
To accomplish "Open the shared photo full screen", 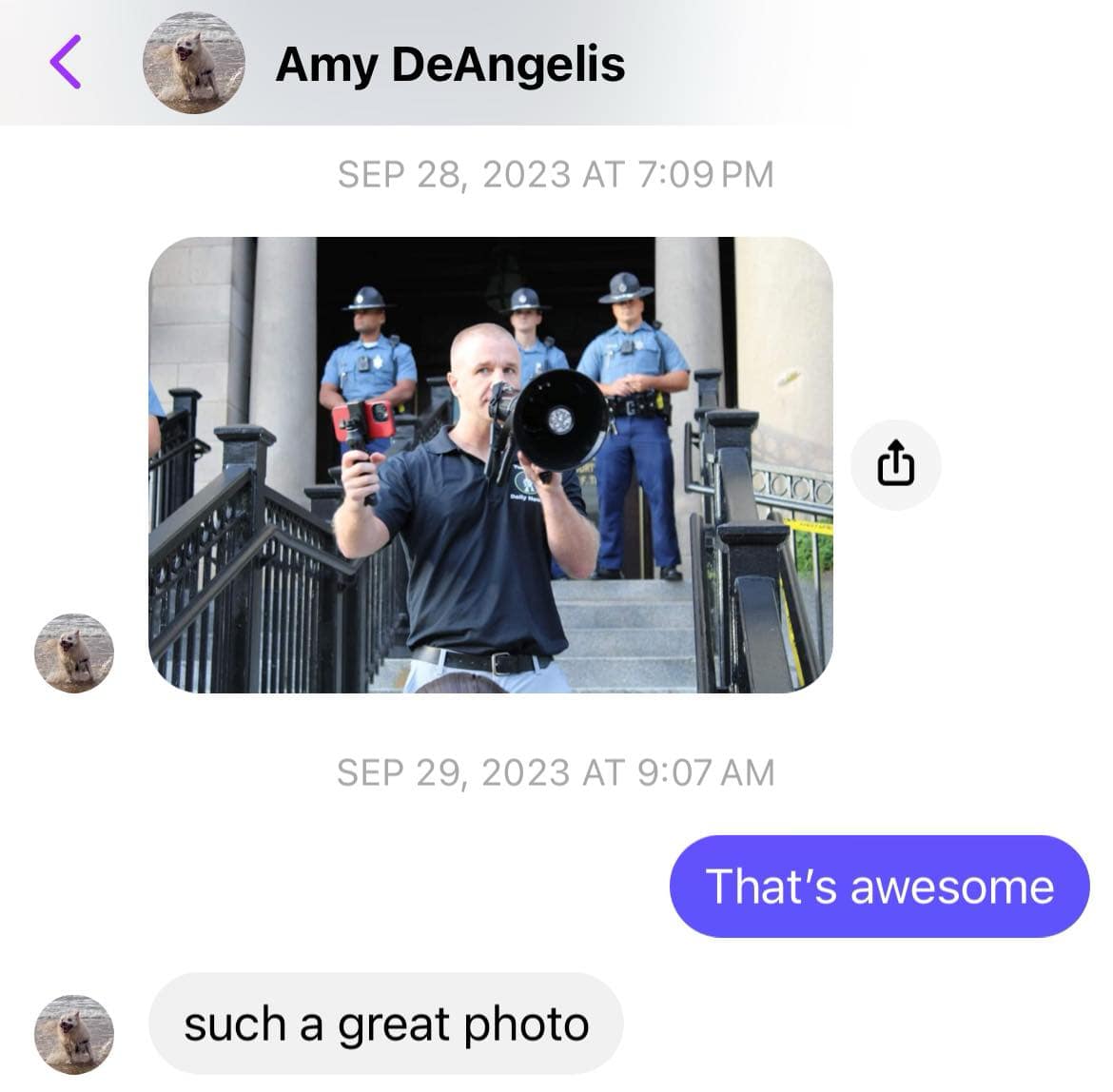I will (x=490, y=464).
